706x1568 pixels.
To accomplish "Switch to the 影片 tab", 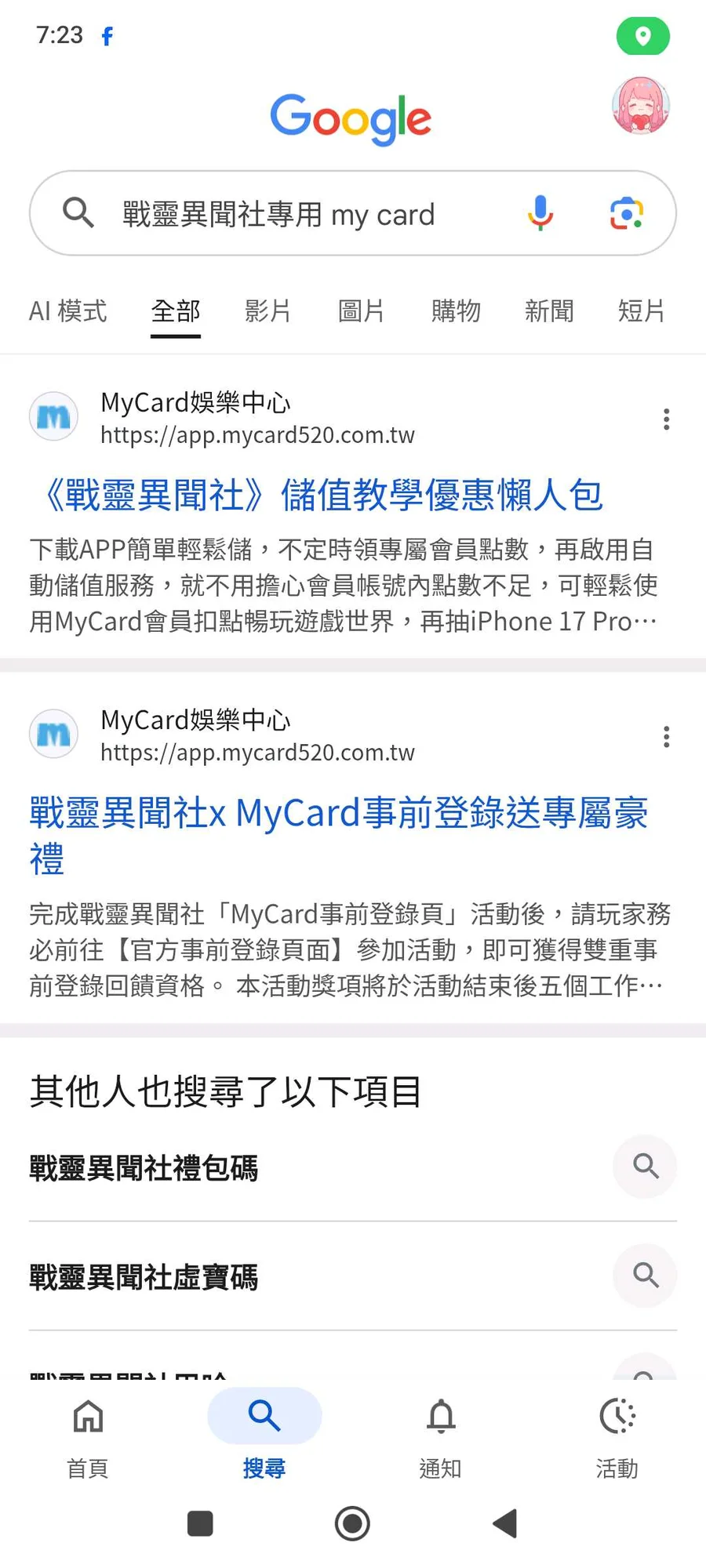I will click(267, 311).
